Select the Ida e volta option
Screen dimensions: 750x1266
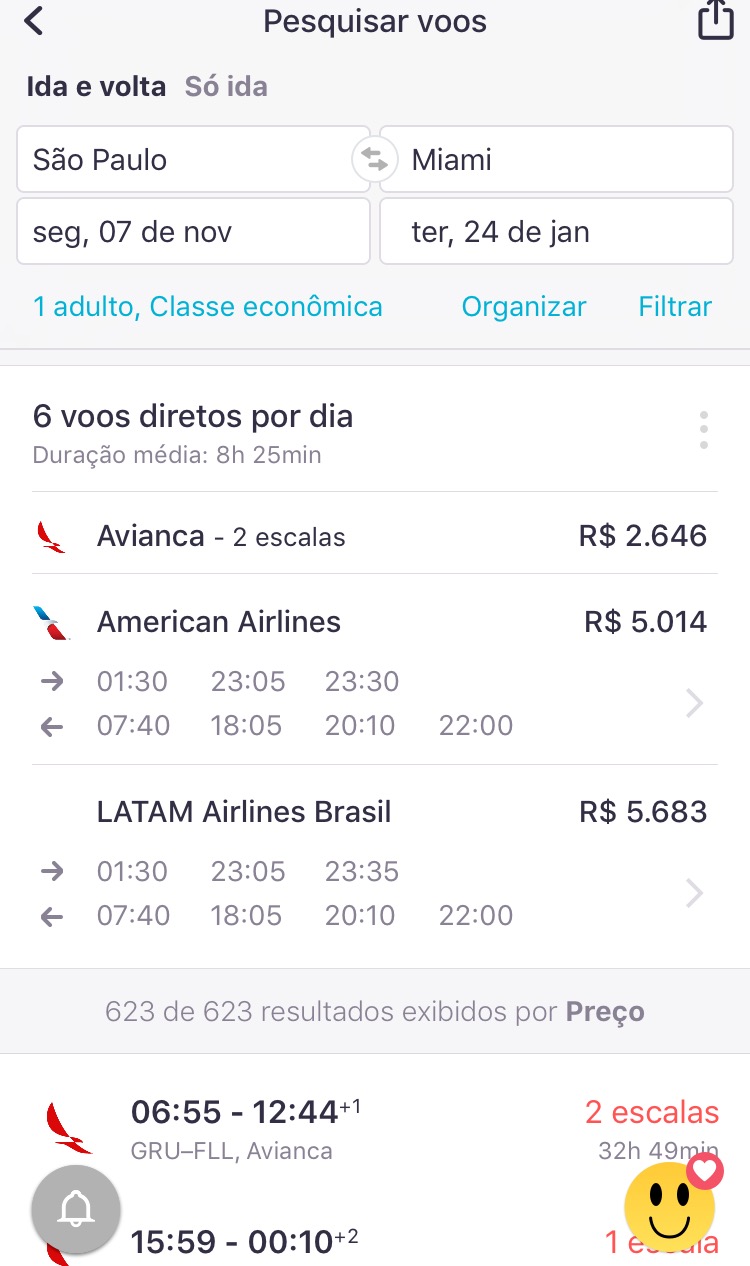[96, 87]
